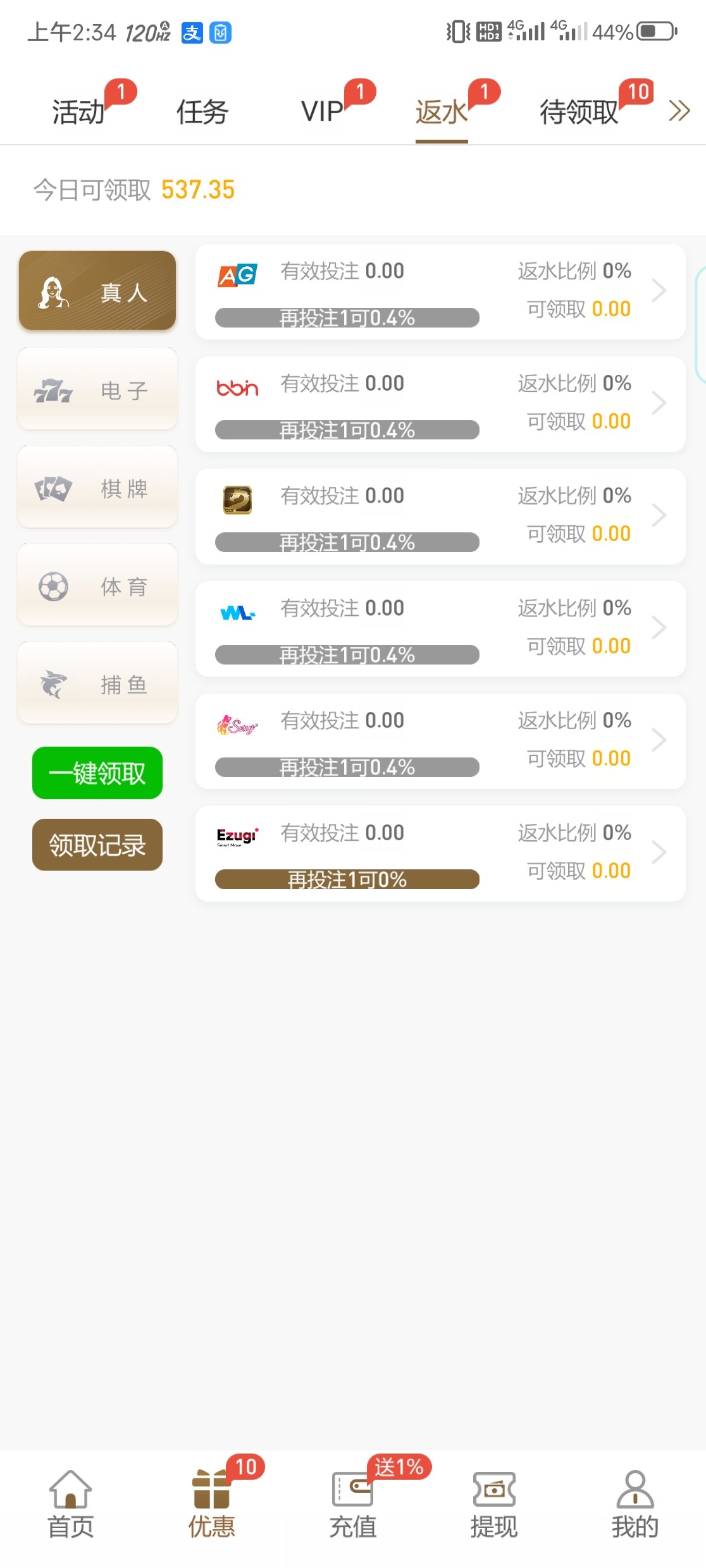
Task: Open the Sexy rebate details row
Action: tap(440, 741)
